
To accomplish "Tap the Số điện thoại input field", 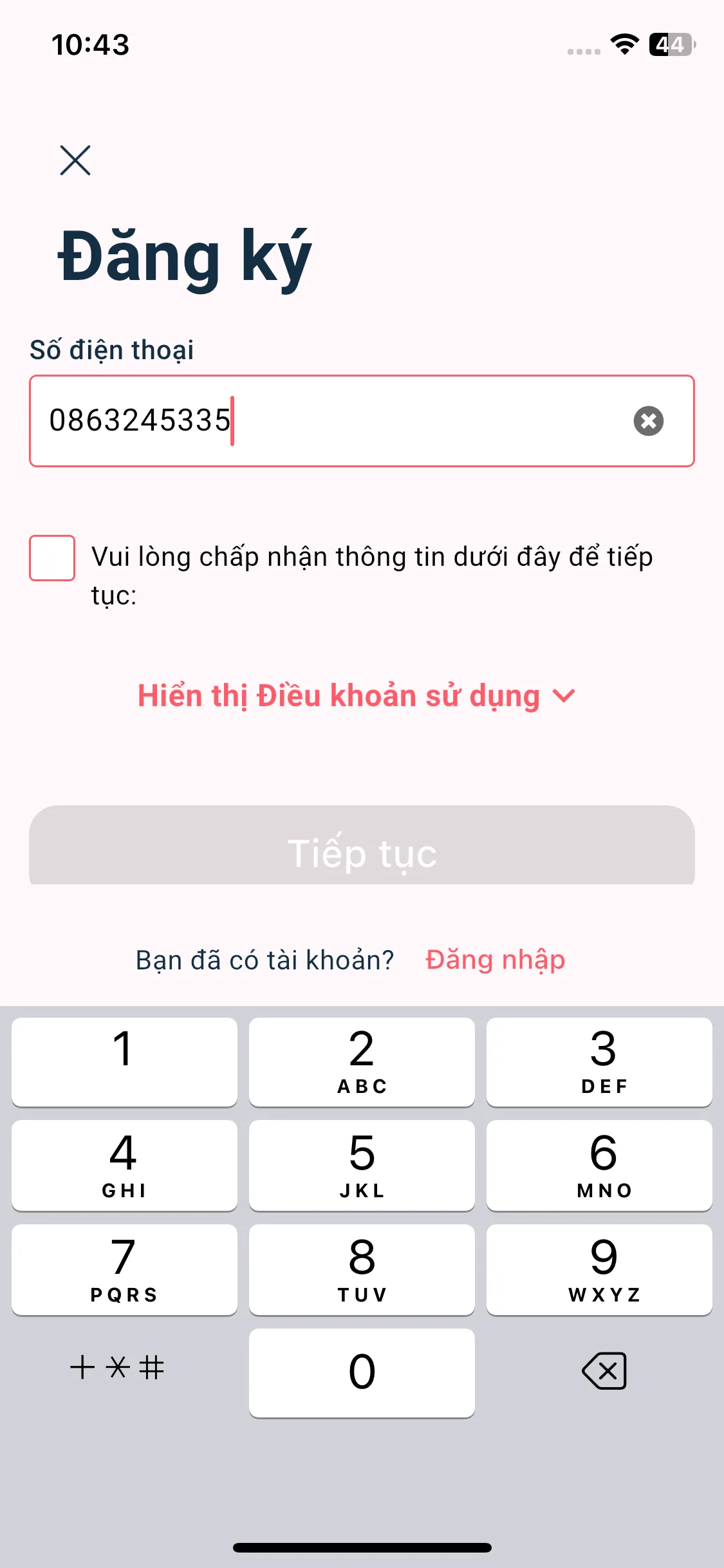I will [335, 421].
